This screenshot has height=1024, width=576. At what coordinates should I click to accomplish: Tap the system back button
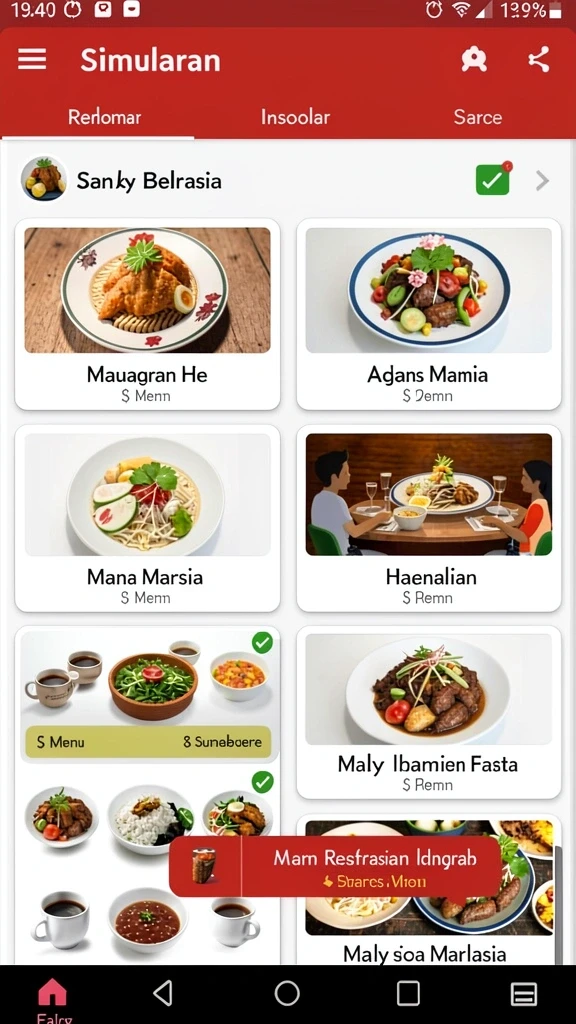(163, 994)
